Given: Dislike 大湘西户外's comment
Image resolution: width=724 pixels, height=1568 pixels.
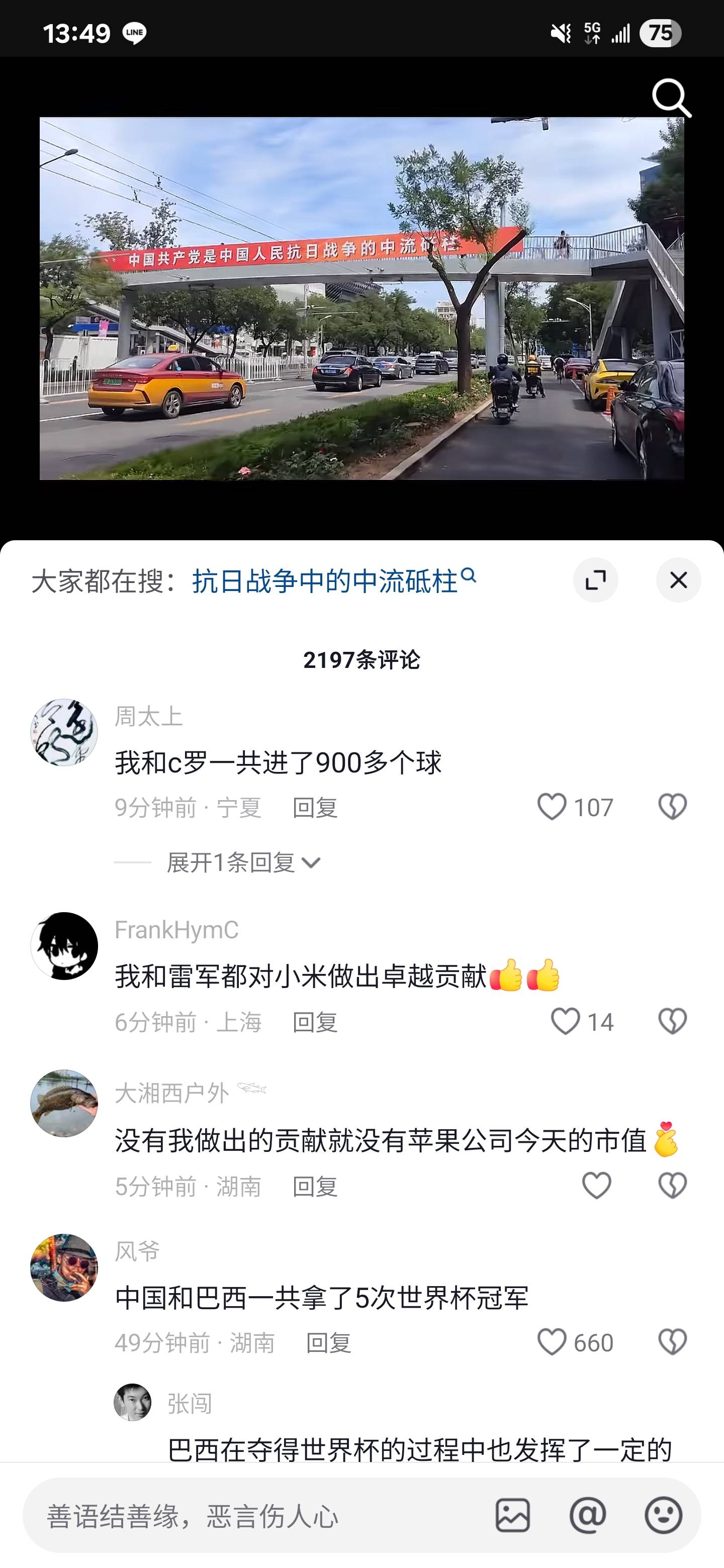Looking at the screenshot, I should tap(672, 1185).
